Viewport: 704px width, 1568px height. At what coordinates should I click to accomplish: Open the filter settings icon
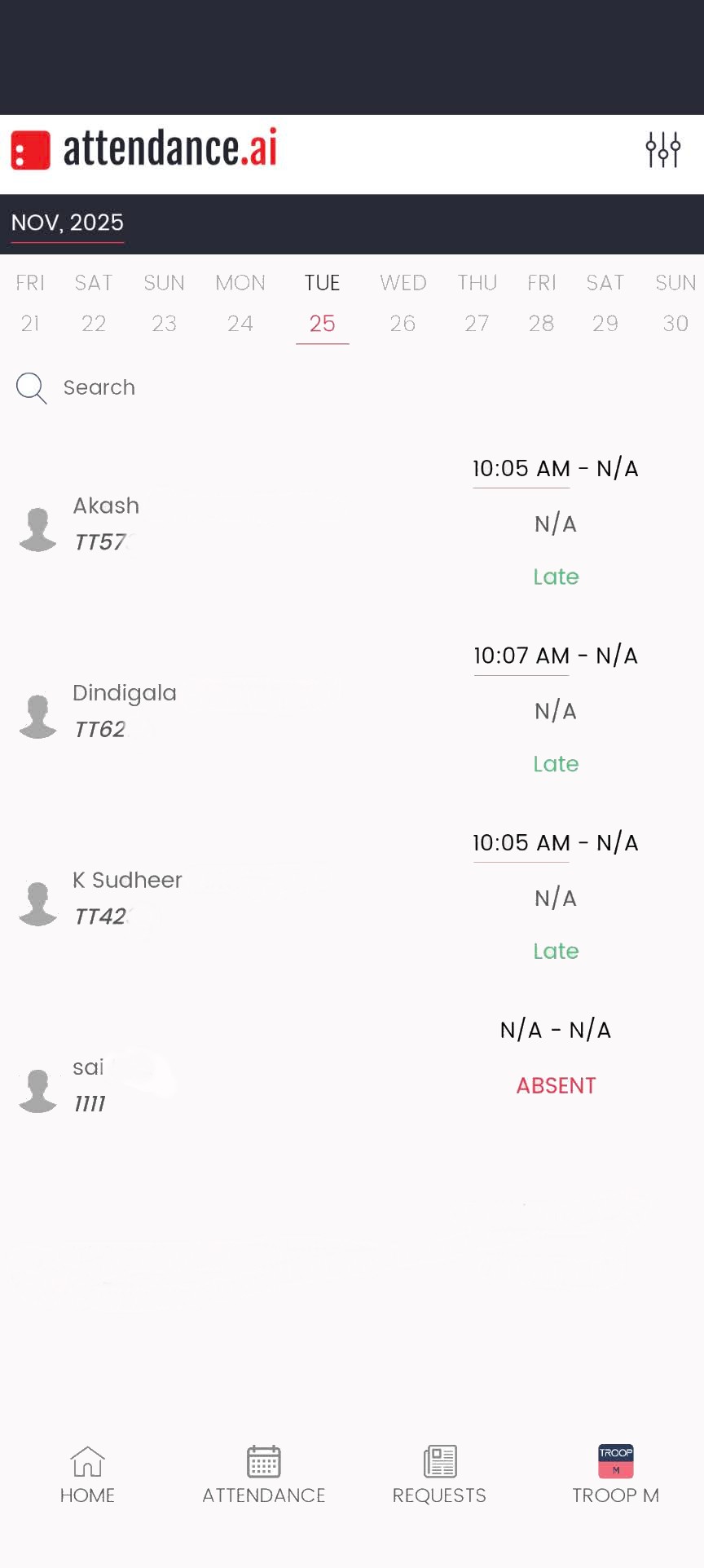pos(662,150)
